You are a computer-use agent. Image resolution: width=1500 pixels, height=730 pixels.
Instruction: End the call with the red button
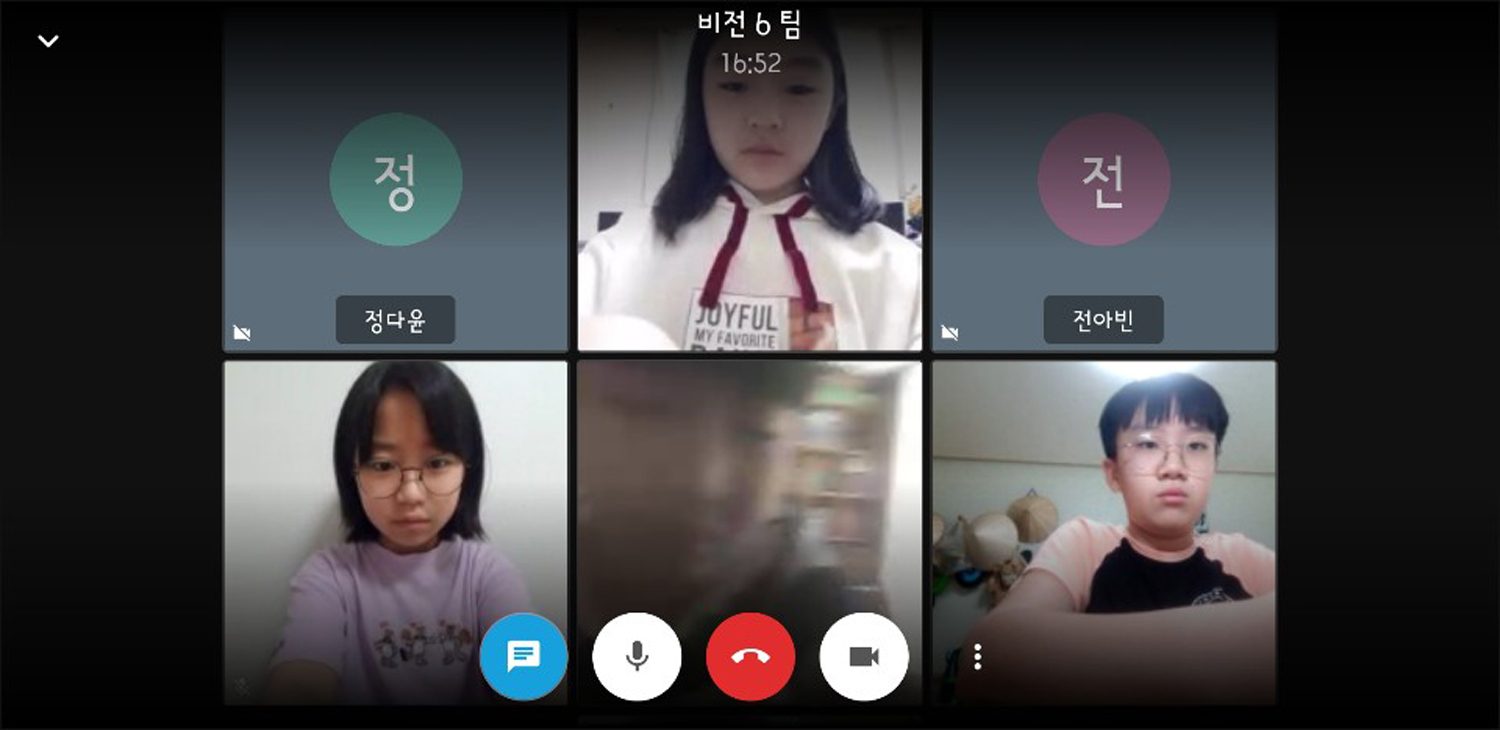(x=750, y=656)
